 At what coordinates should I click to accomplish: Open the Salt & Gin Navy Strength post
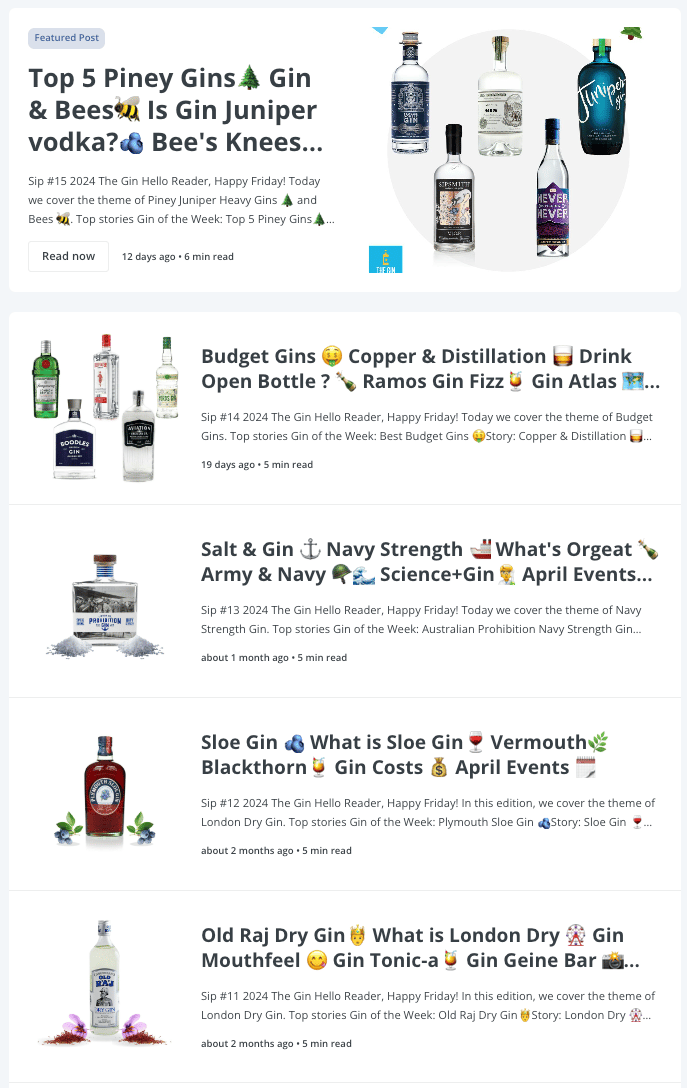[x=429, y=561]
